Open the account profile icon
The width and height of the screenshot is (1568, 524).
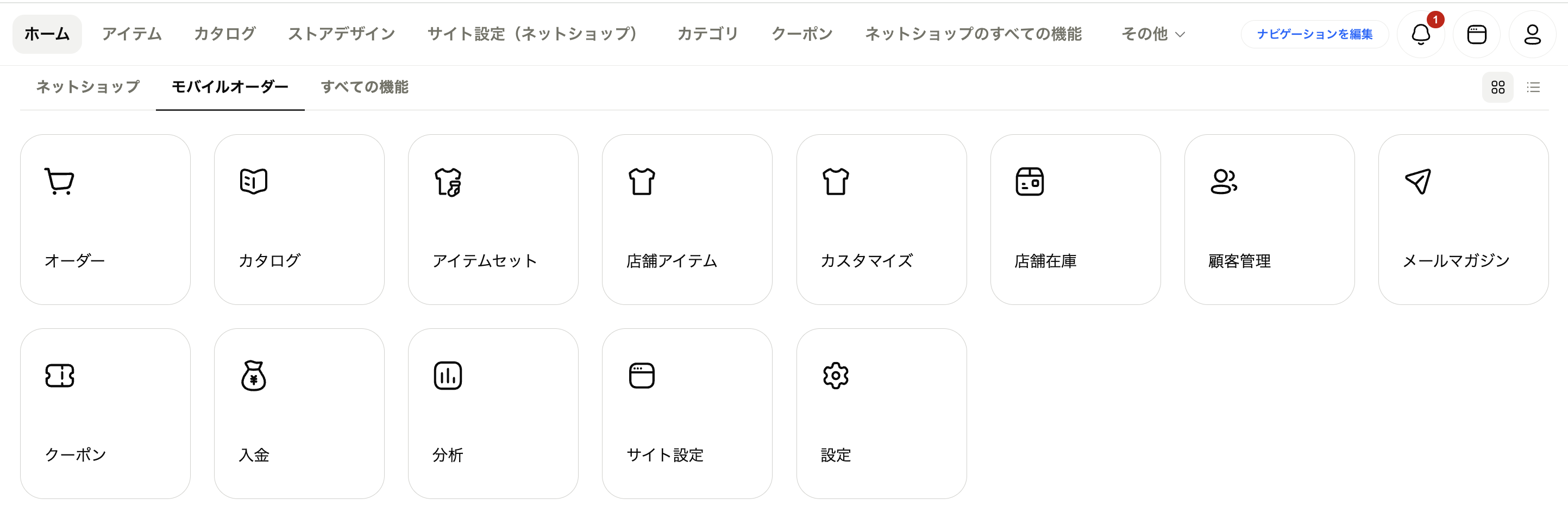tap(1532, 34)
